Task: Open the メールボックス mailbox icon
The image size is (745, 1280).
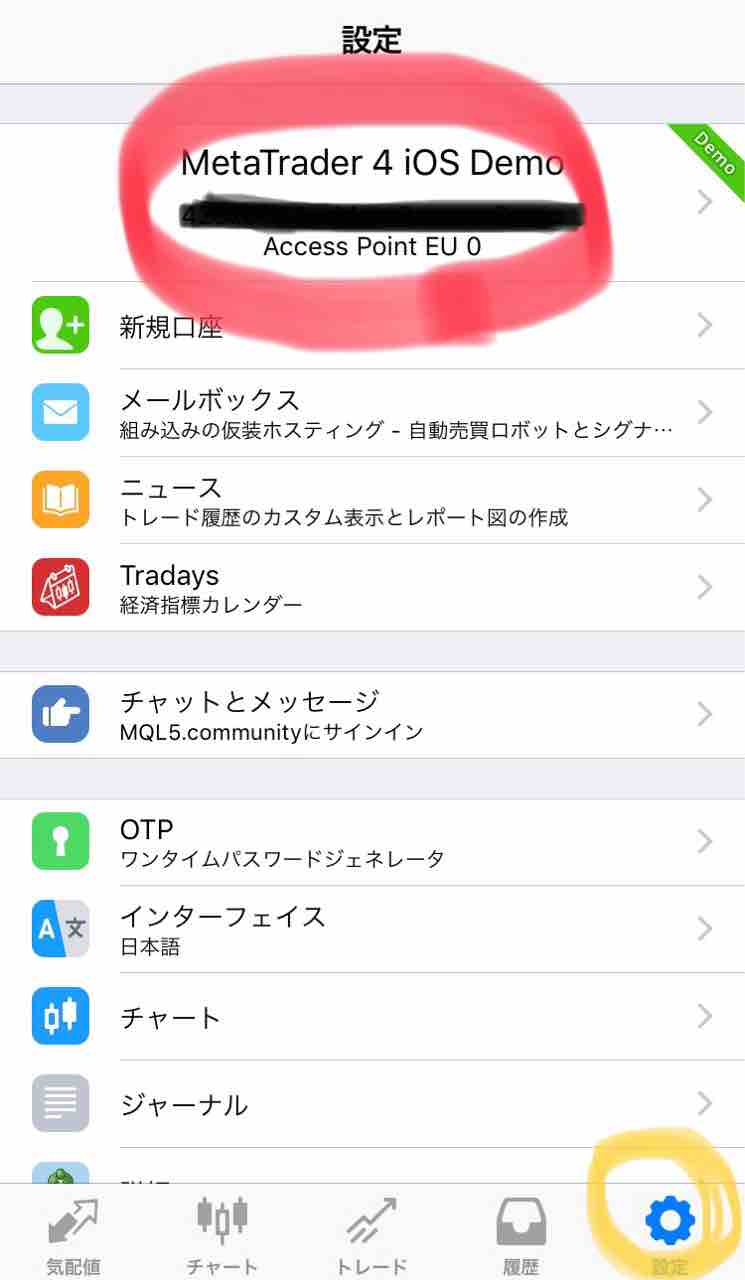Action: coord(60,410)
